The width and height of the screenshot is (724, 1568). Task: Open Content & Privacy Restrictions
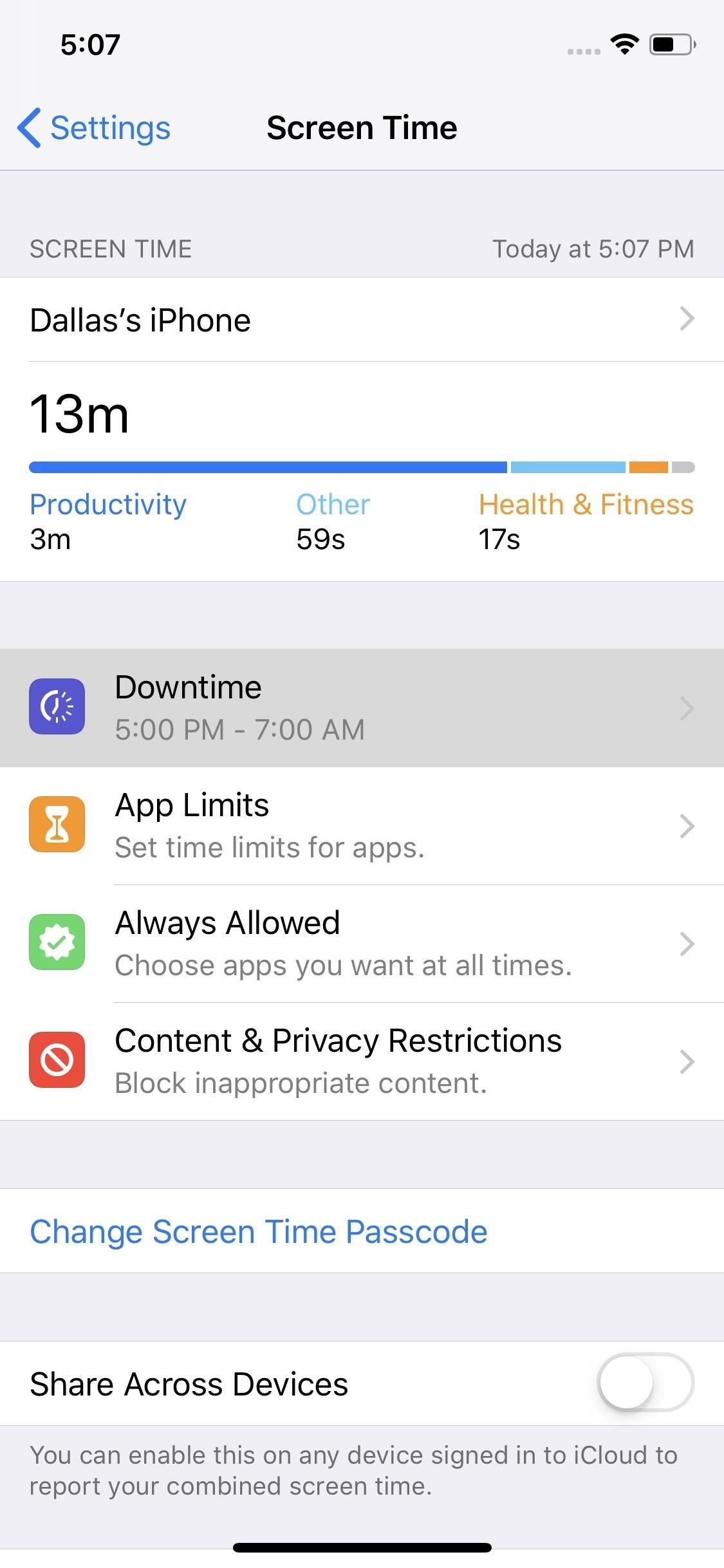point(362,1061)
